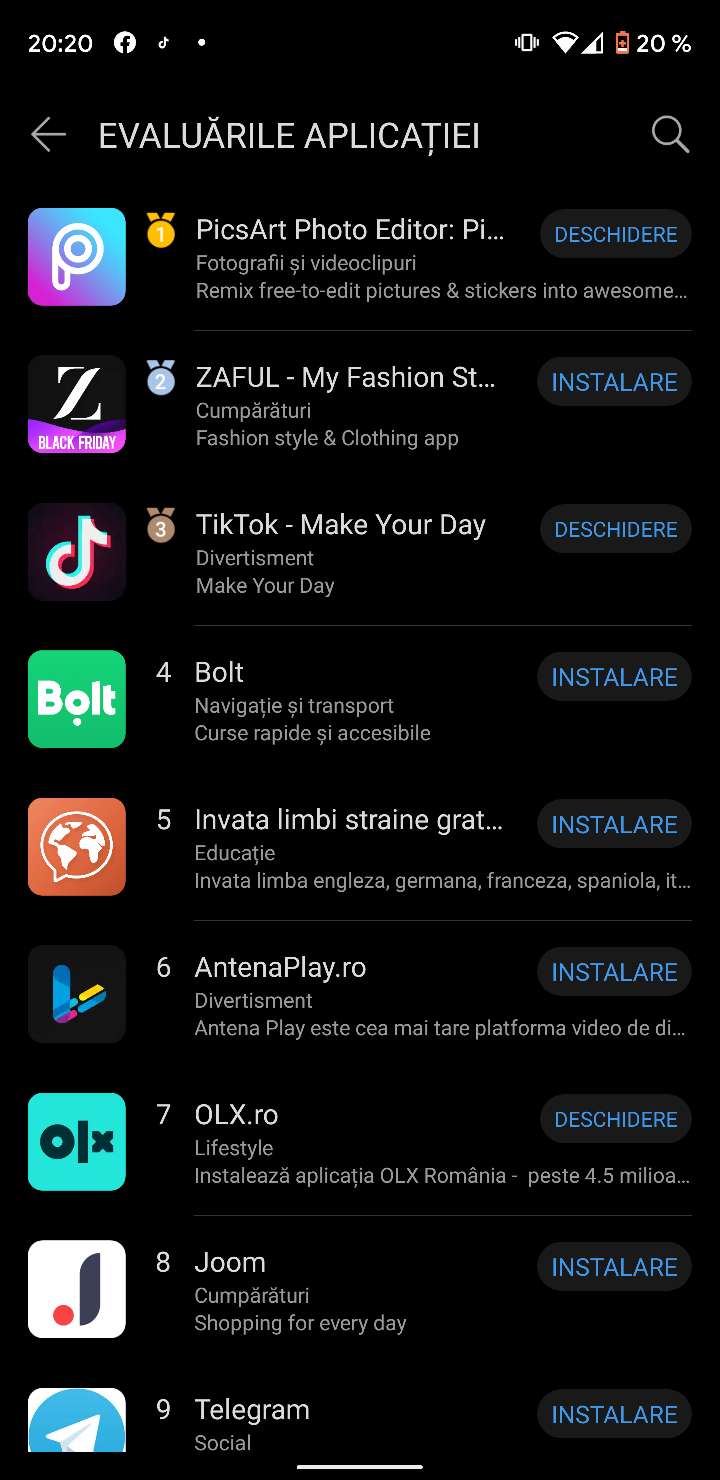Install ZAFUL with the INSTALARE button
720x1480 pixels.
[614, 382]
